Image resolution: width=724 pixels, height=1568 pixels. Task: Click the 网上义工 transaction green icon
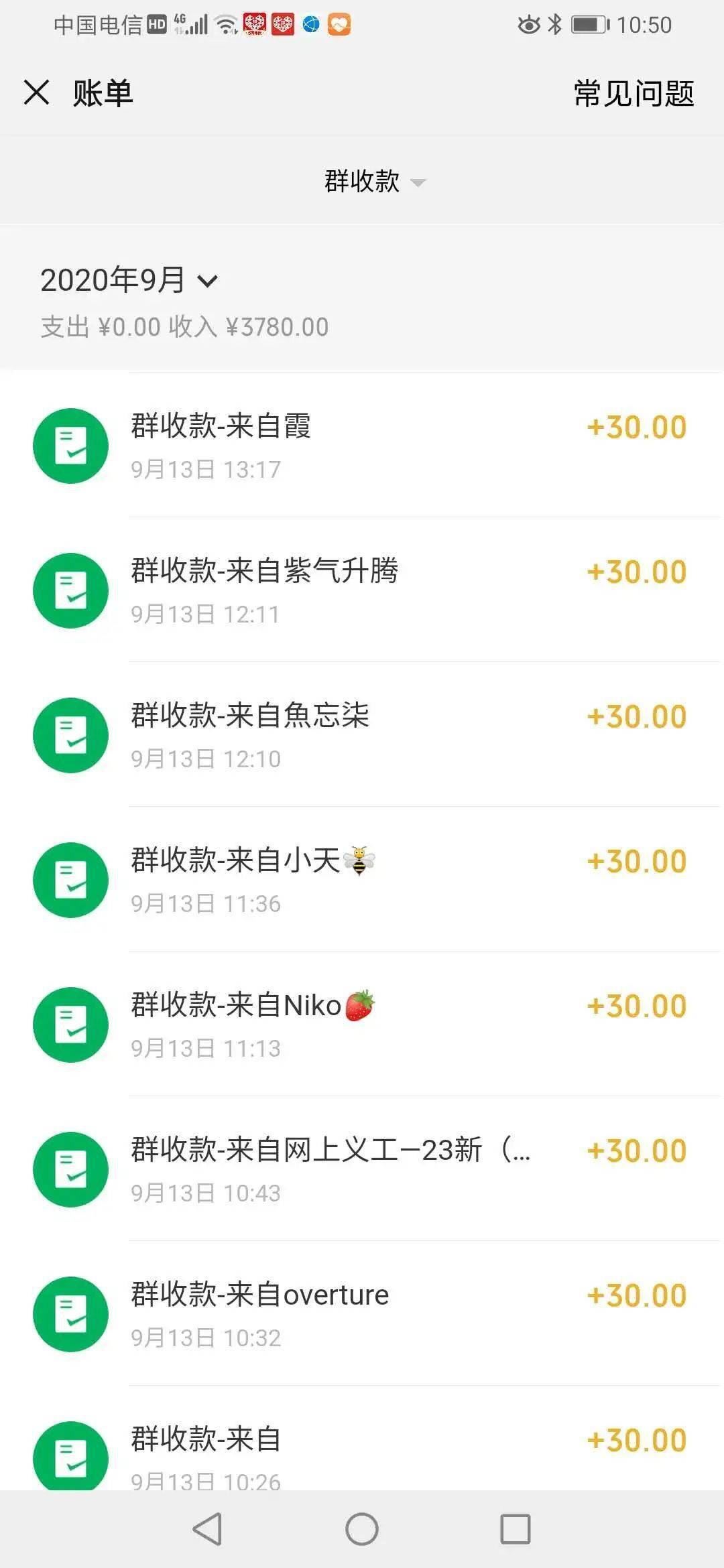click(70, 1169)
